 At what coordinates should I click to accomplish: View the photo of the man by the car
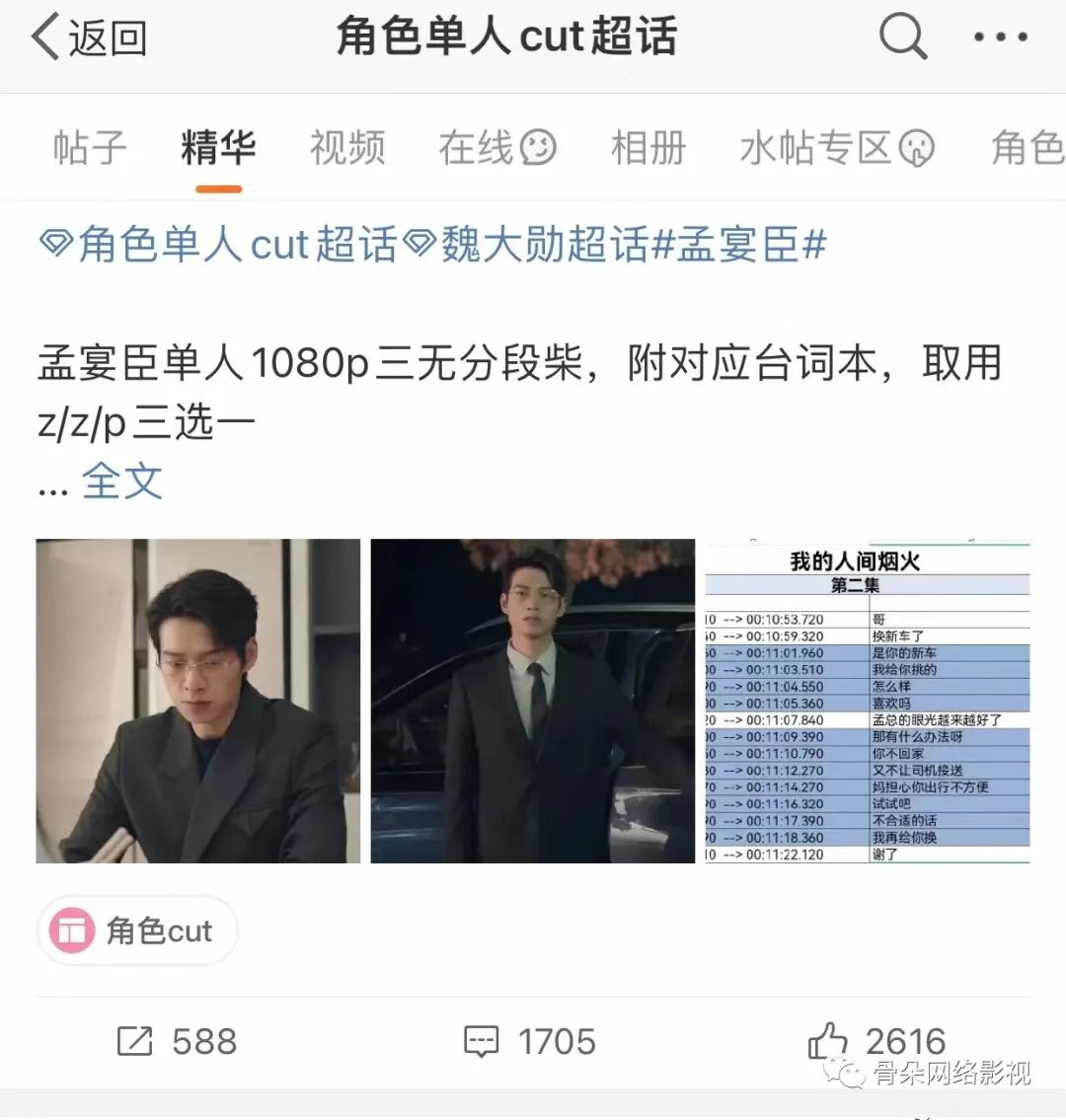click(533, 701)
